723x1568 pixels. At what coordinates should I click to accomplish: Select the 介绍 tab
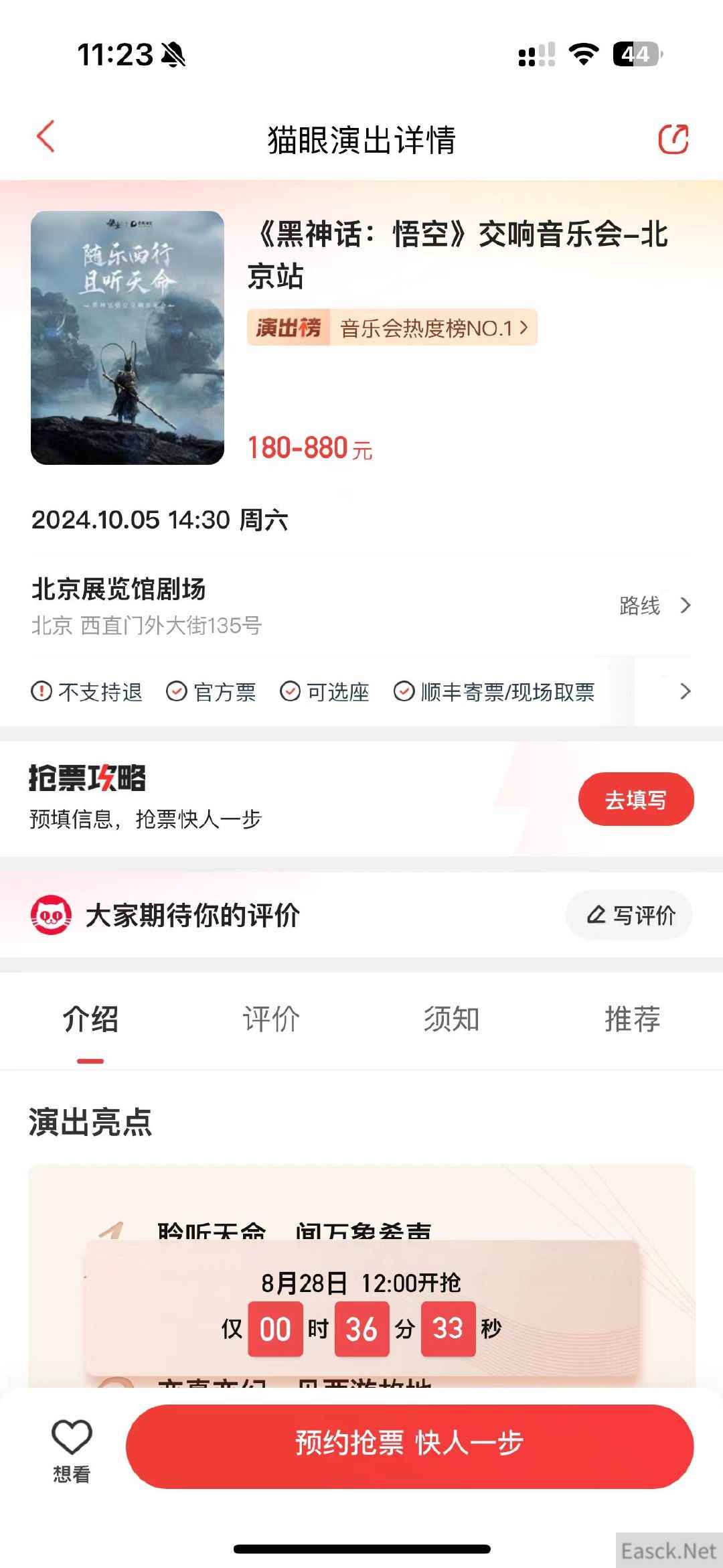[x=90, y=1020]
